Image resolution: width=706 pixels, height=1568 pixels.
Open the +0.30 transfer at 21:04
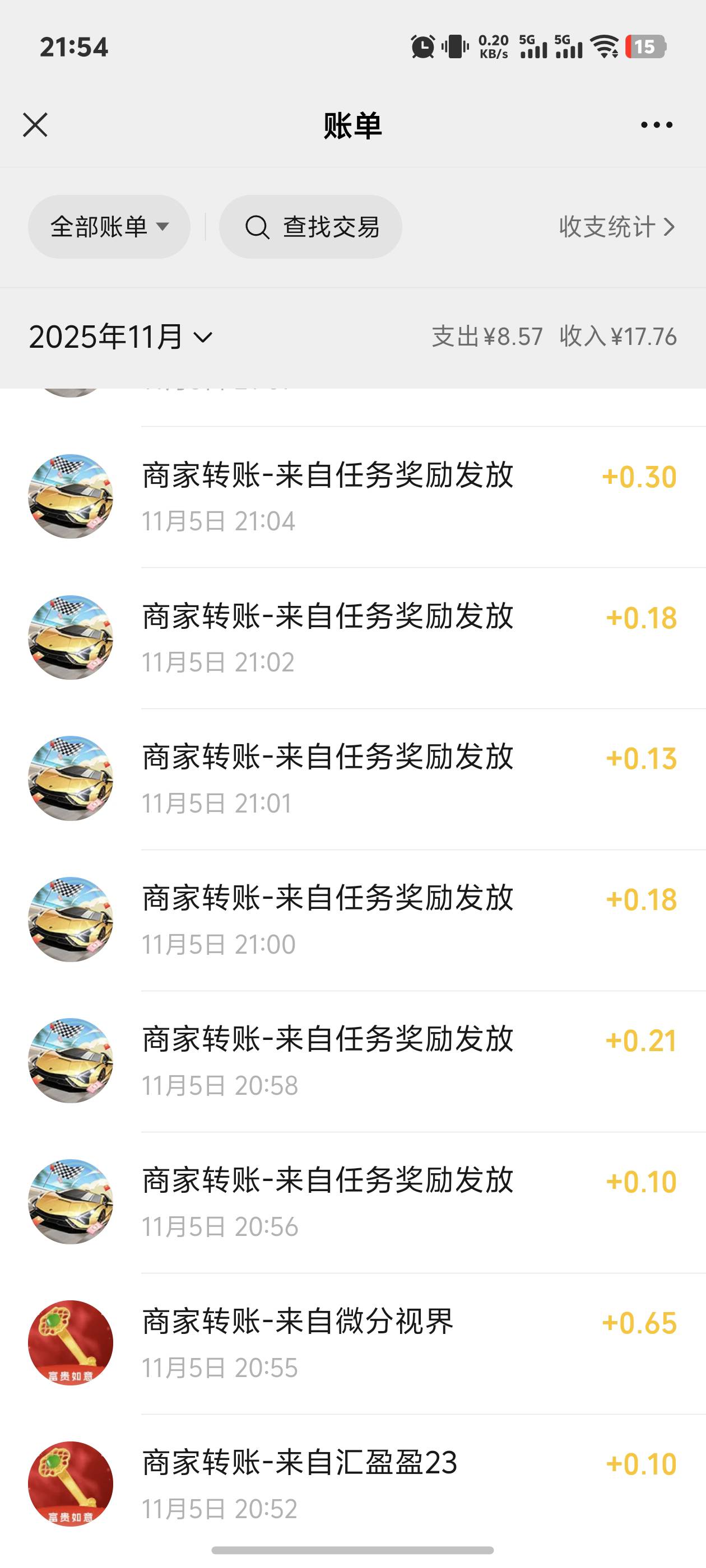365,497
